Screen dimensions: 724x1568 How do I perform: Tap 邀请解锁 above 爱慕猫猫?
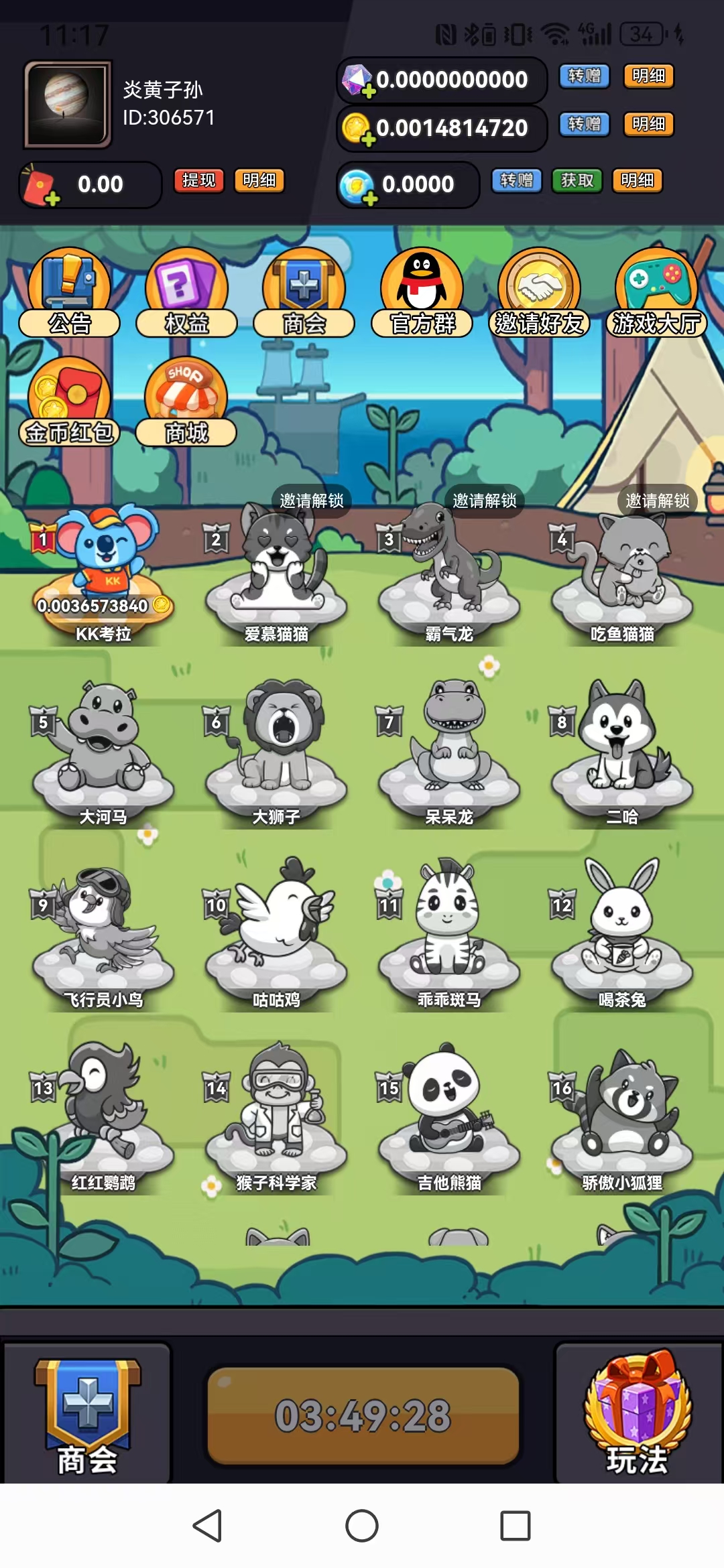312,501
